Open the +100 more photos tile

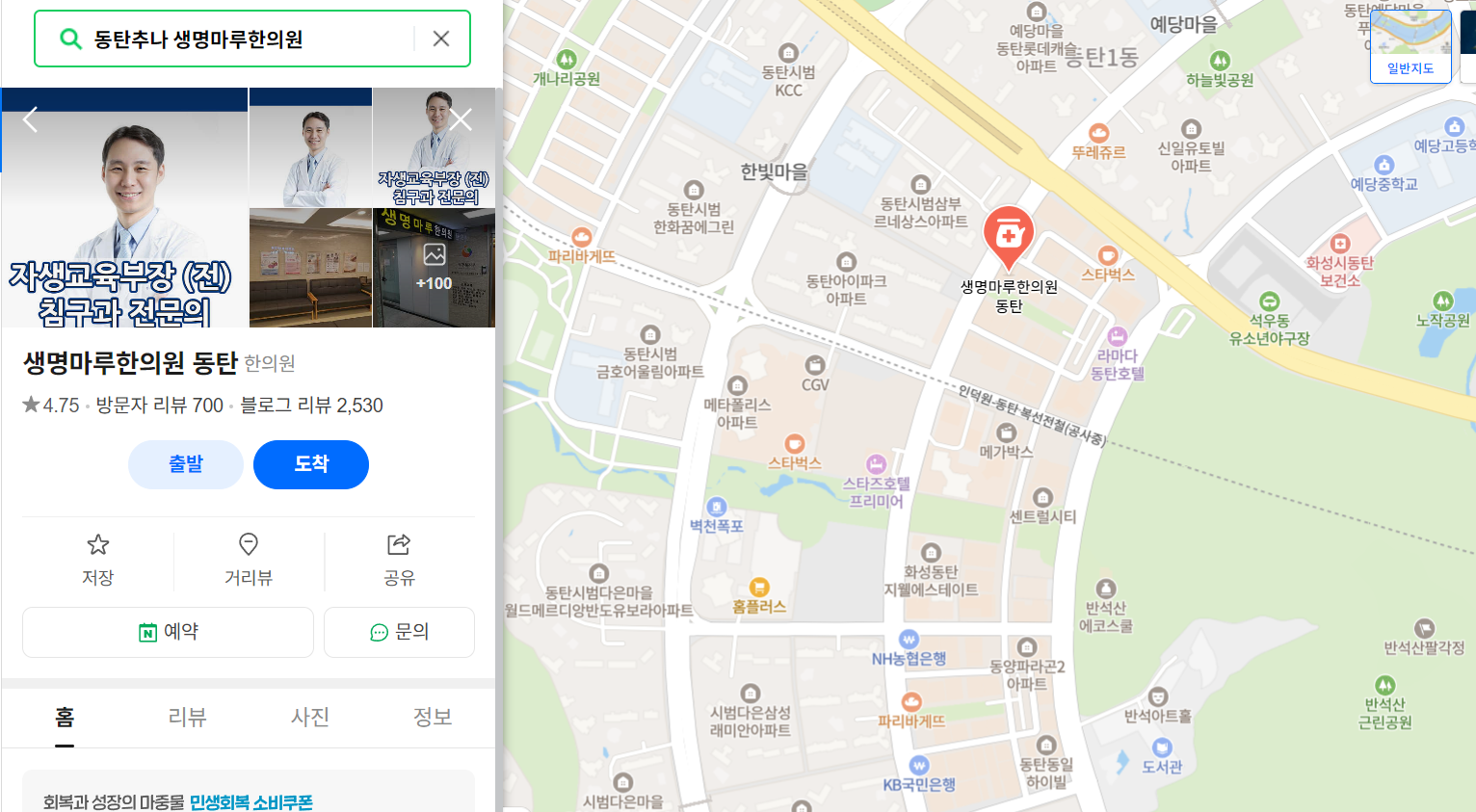click(x=434, y=268)
